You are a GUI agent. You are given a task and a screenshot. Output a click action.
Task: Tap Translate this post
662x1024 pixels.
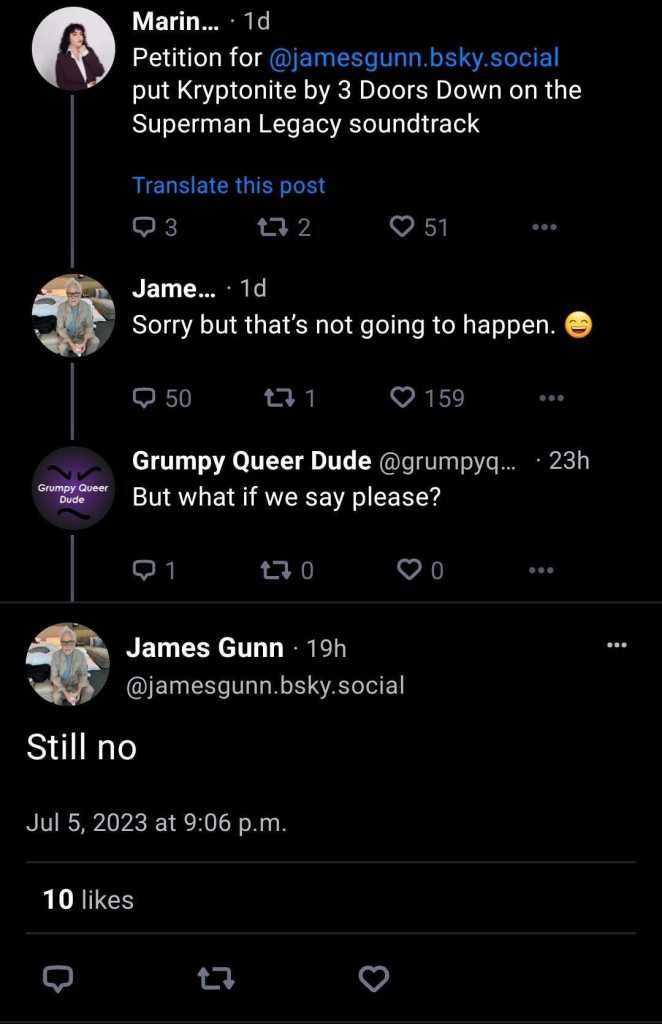[x=229, y=185]
